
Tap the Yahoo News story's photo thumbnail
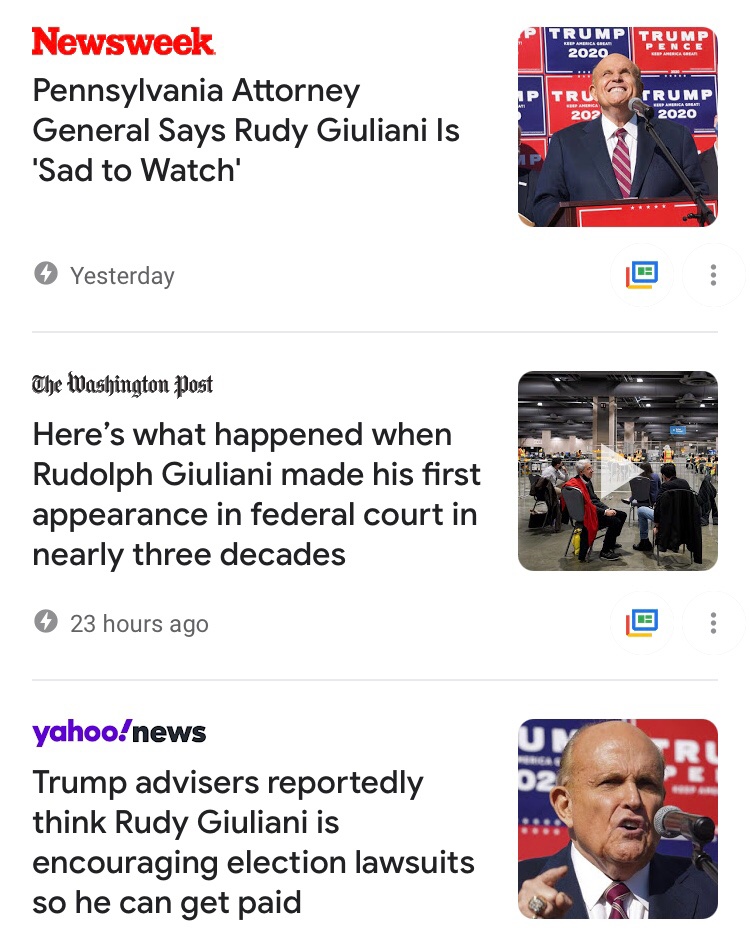(x=617, y=818)
